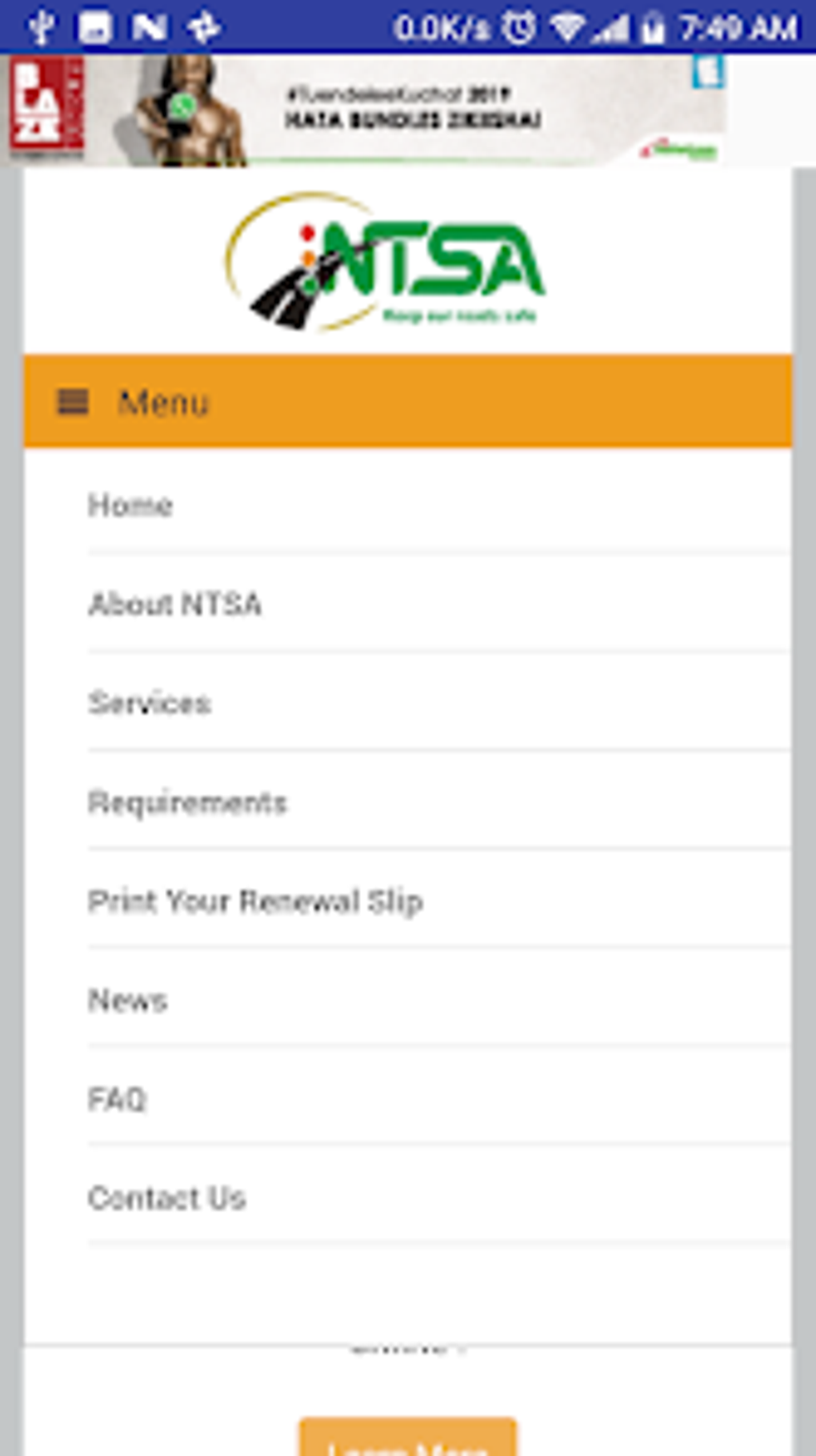Go to the Home page
Viewport: 816px width, 1456px height.
click(130, 505)
